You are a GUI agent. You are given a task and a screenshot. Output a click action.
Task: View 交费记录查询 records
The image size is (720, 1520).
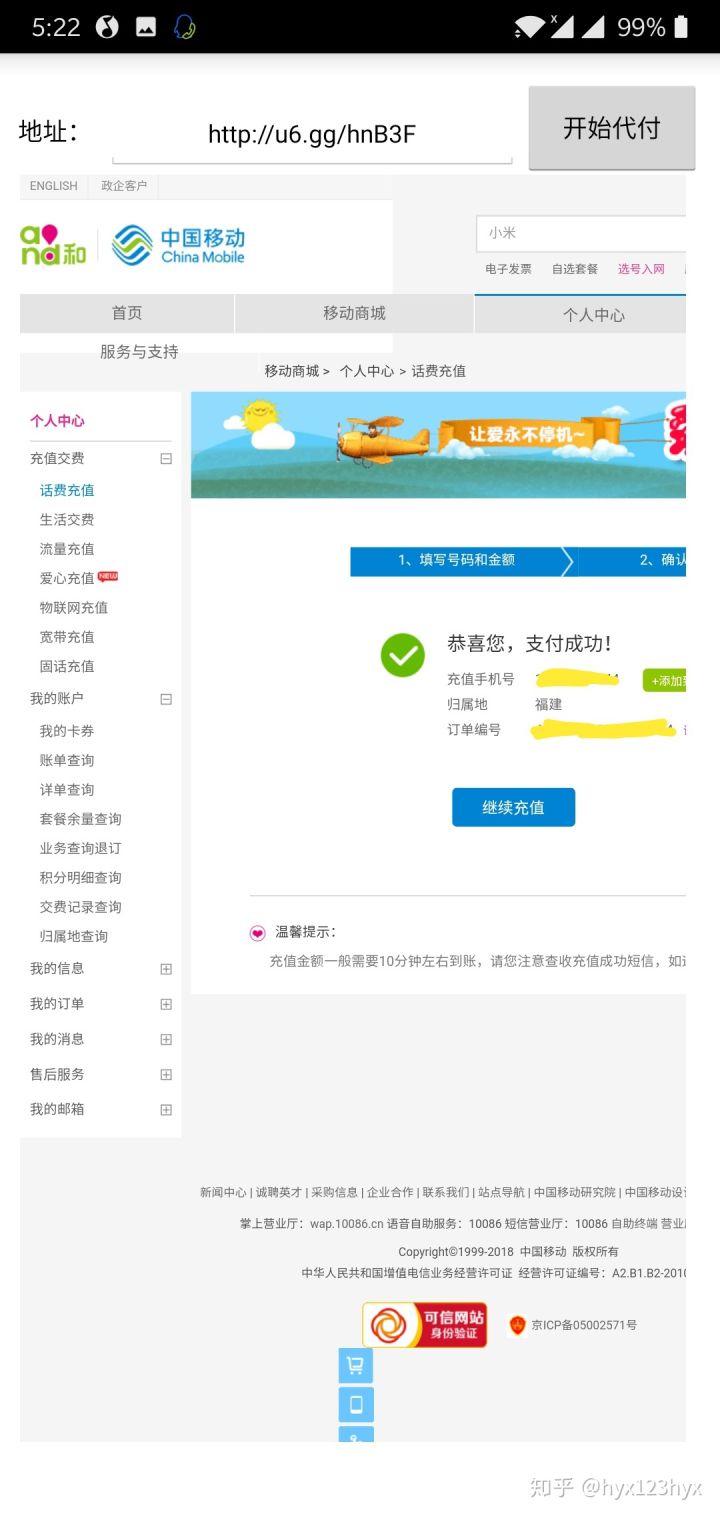(80, 907)
